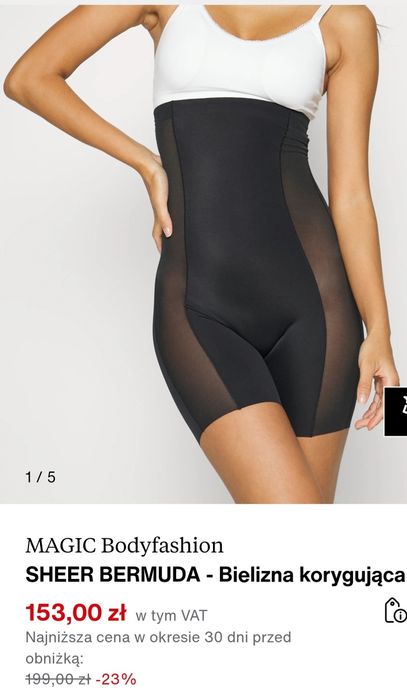407x700 pixels.
Task: Open the MAGIC Bodyfashion brand page
Action: 125,546
